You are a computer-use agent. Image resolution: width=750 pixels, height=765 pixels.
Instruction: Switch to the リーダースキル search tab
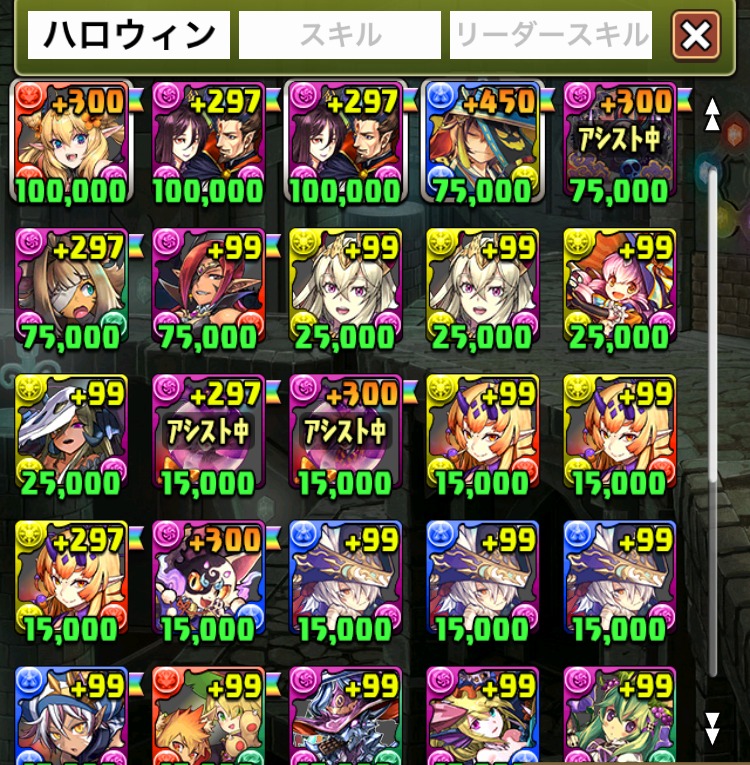tap(551, 36)
